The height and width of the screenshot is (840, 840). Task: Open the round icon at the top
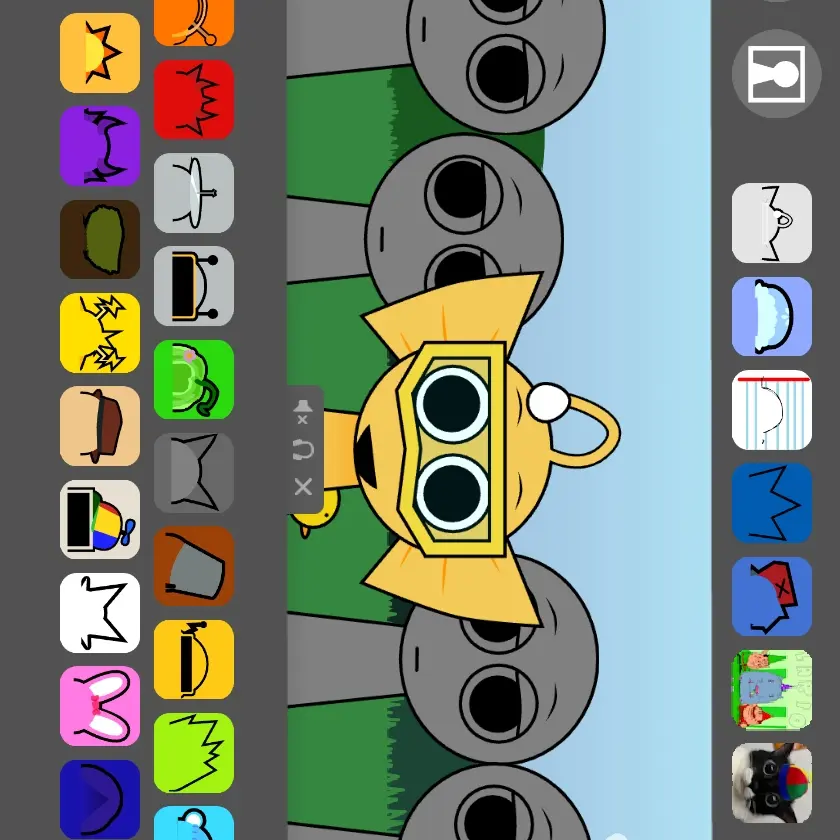776,74
